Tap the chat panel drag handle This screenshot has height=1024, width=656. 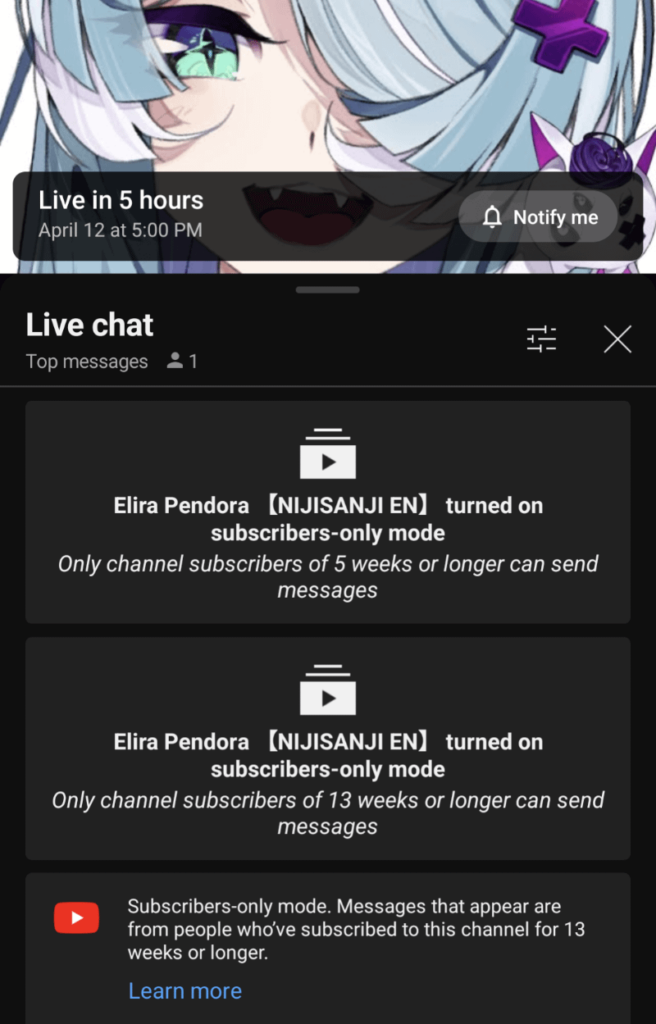click(x=327, y=290)
